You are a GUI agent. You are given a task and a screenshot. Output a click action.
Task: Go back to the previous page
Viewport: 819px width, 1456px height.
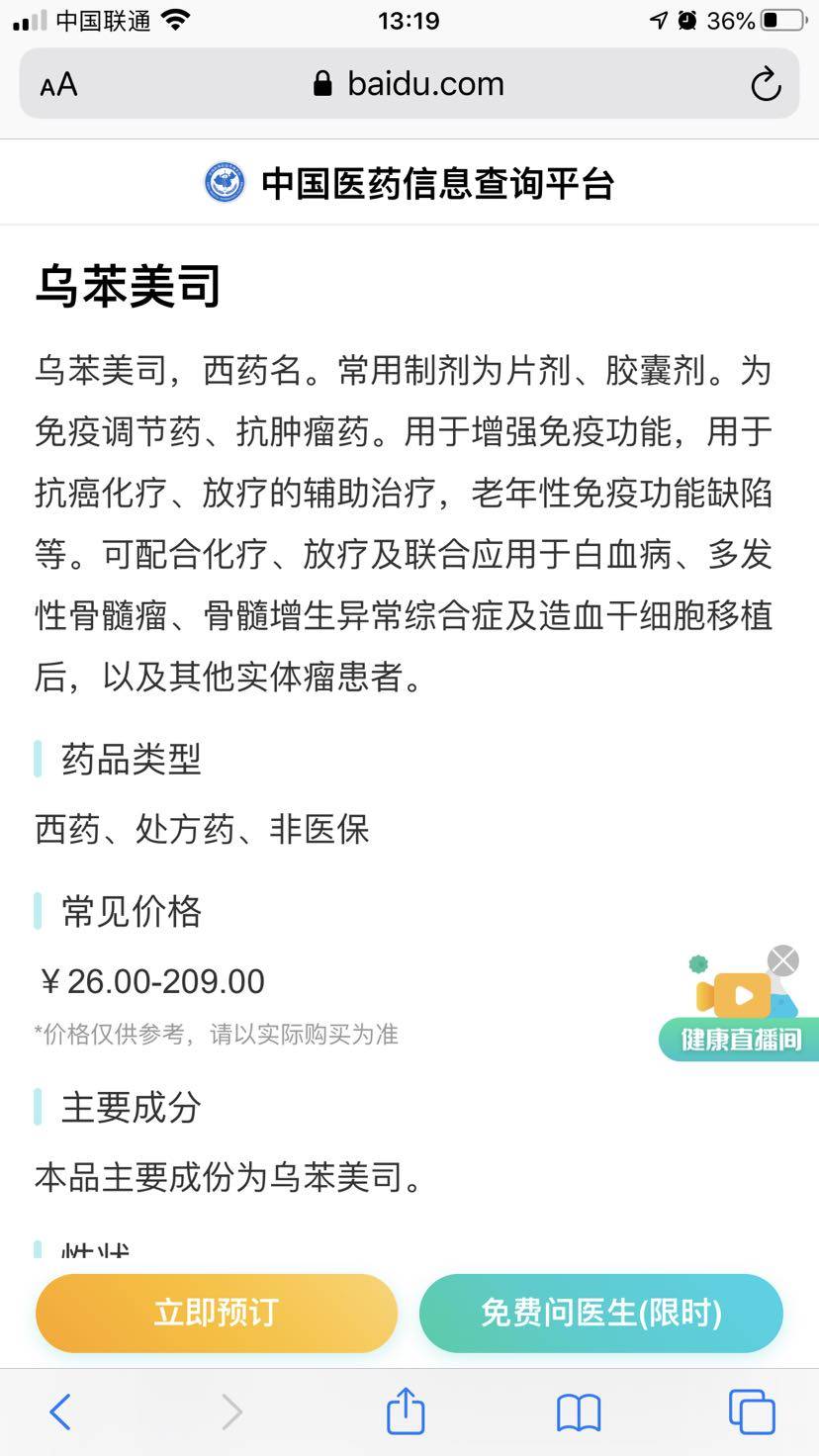coord(60,1411)
